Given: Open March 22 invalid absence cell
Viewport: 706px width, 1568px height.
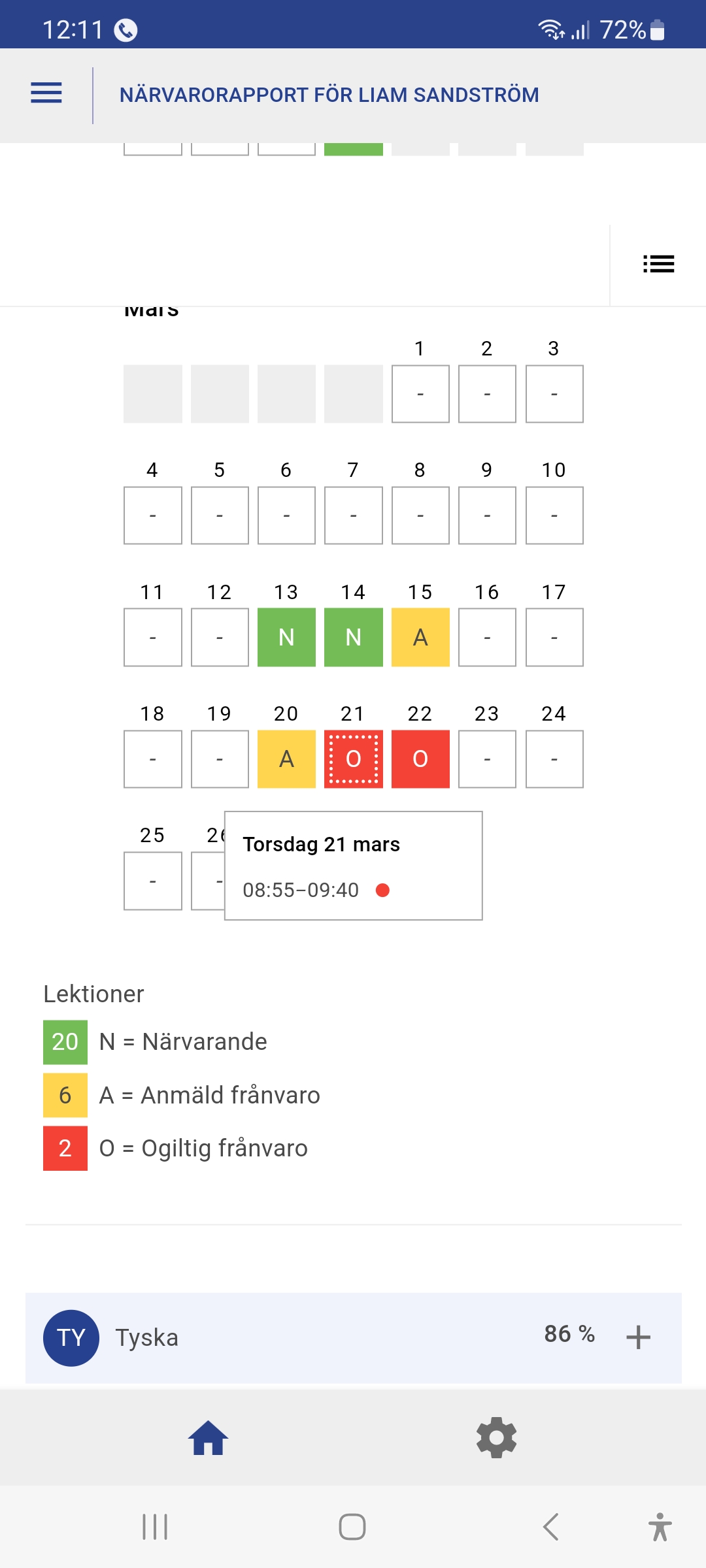Looking at the screenshot, I should [x=420, y=759].
